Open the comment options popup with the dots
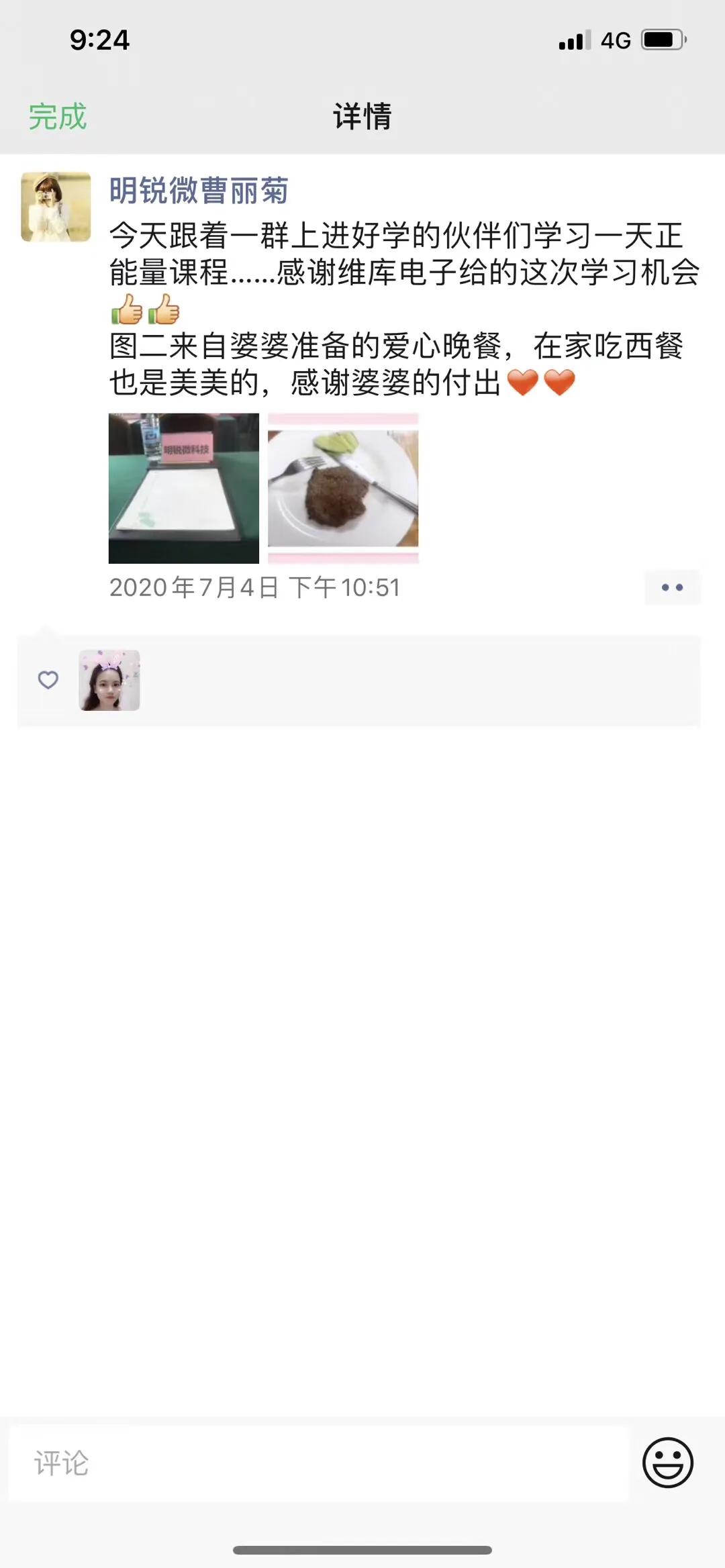725x1568 pixels. click(x=673, y=586)
